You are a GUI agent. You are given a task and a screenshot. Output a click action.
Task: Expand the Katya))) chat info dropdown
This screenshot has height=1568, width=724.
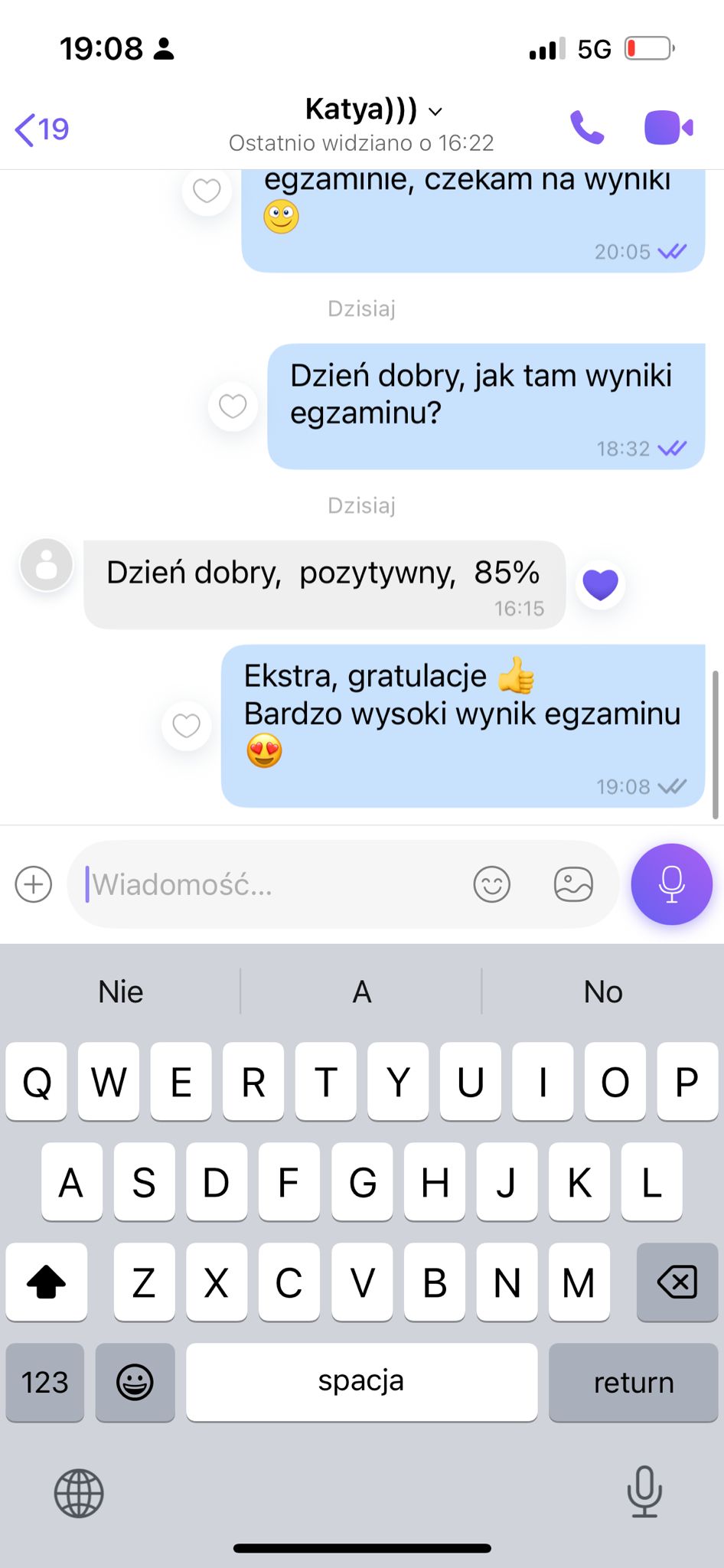435,111
